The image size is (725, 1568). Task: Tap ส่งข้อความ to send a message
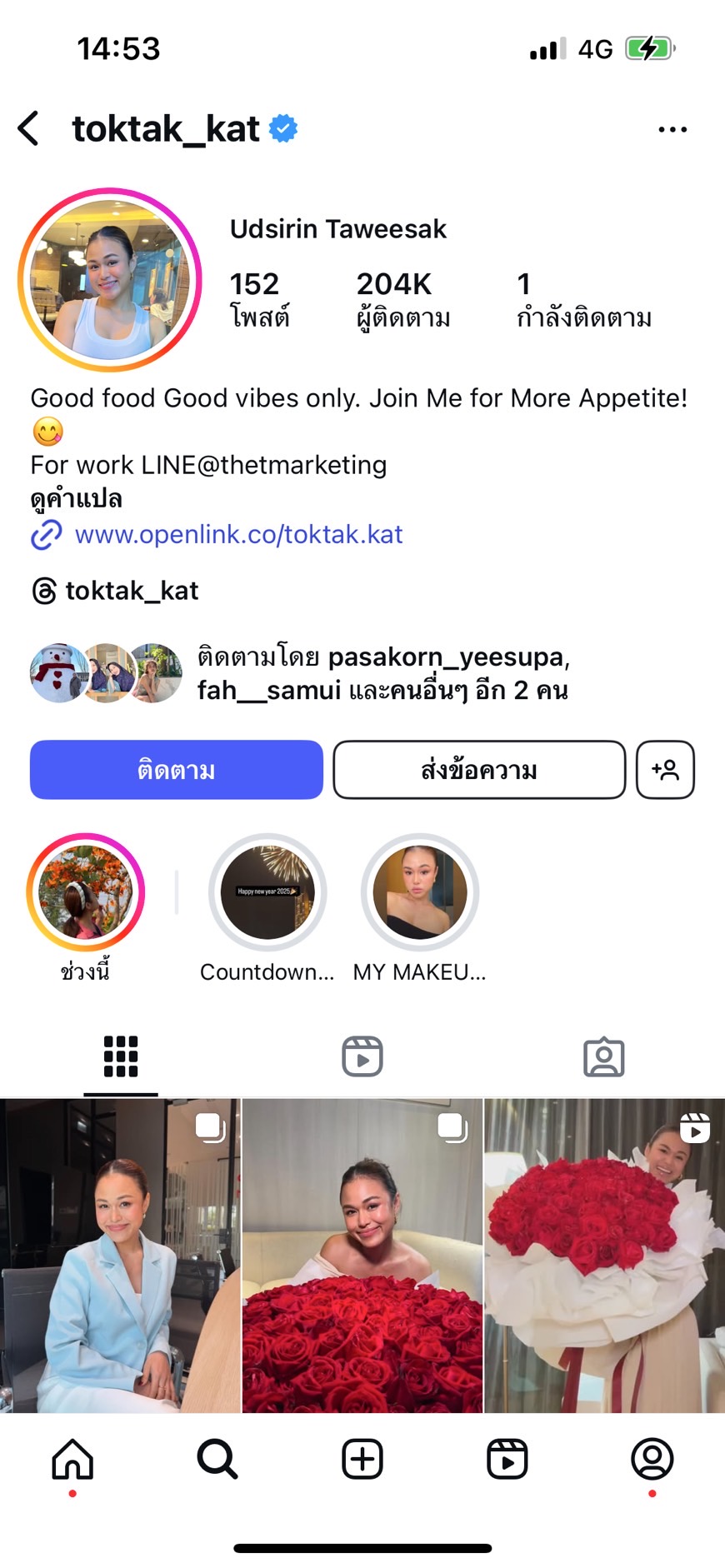coord(479,770)
